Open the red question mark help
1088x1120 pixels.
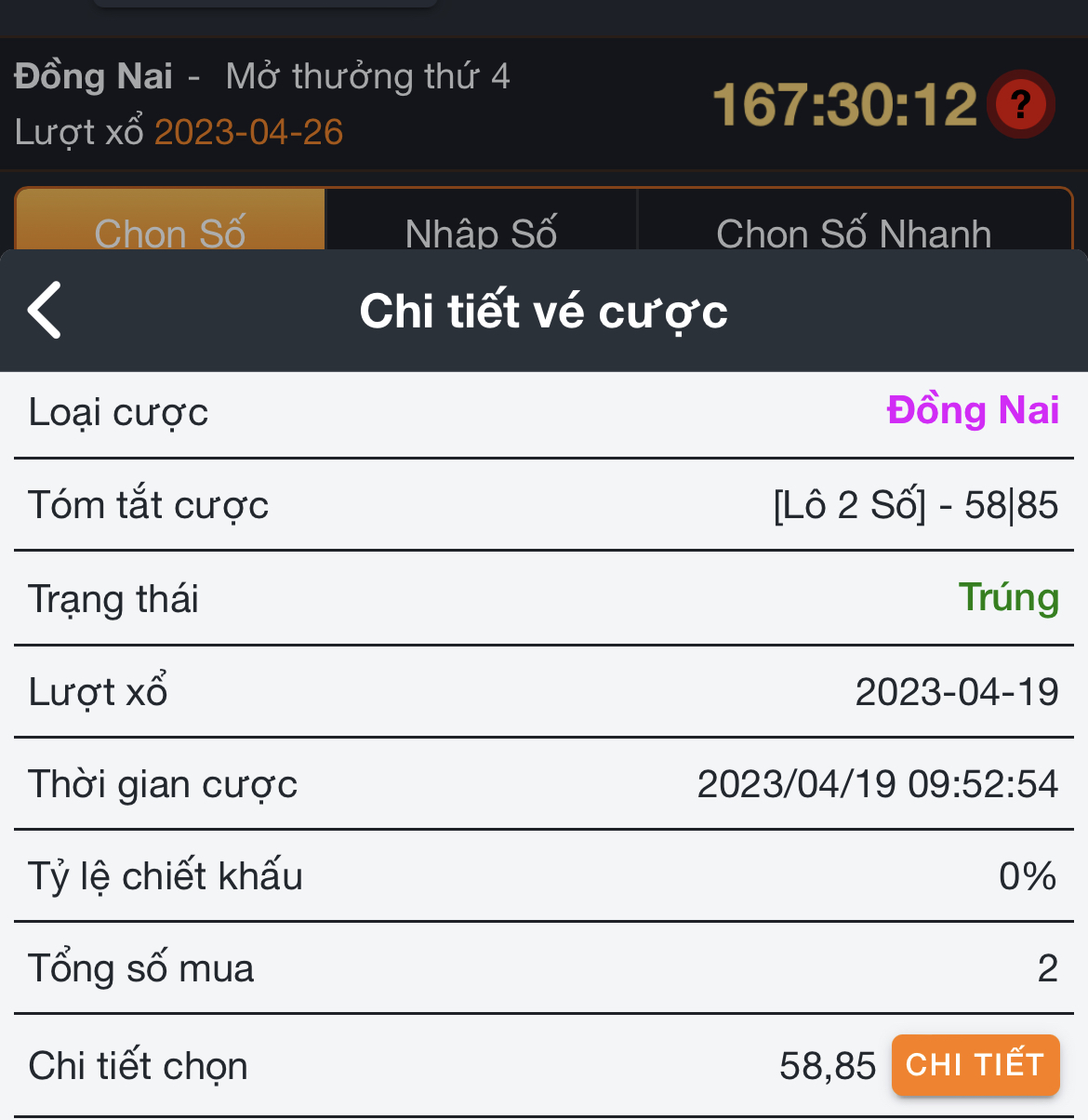(1020, 103)
